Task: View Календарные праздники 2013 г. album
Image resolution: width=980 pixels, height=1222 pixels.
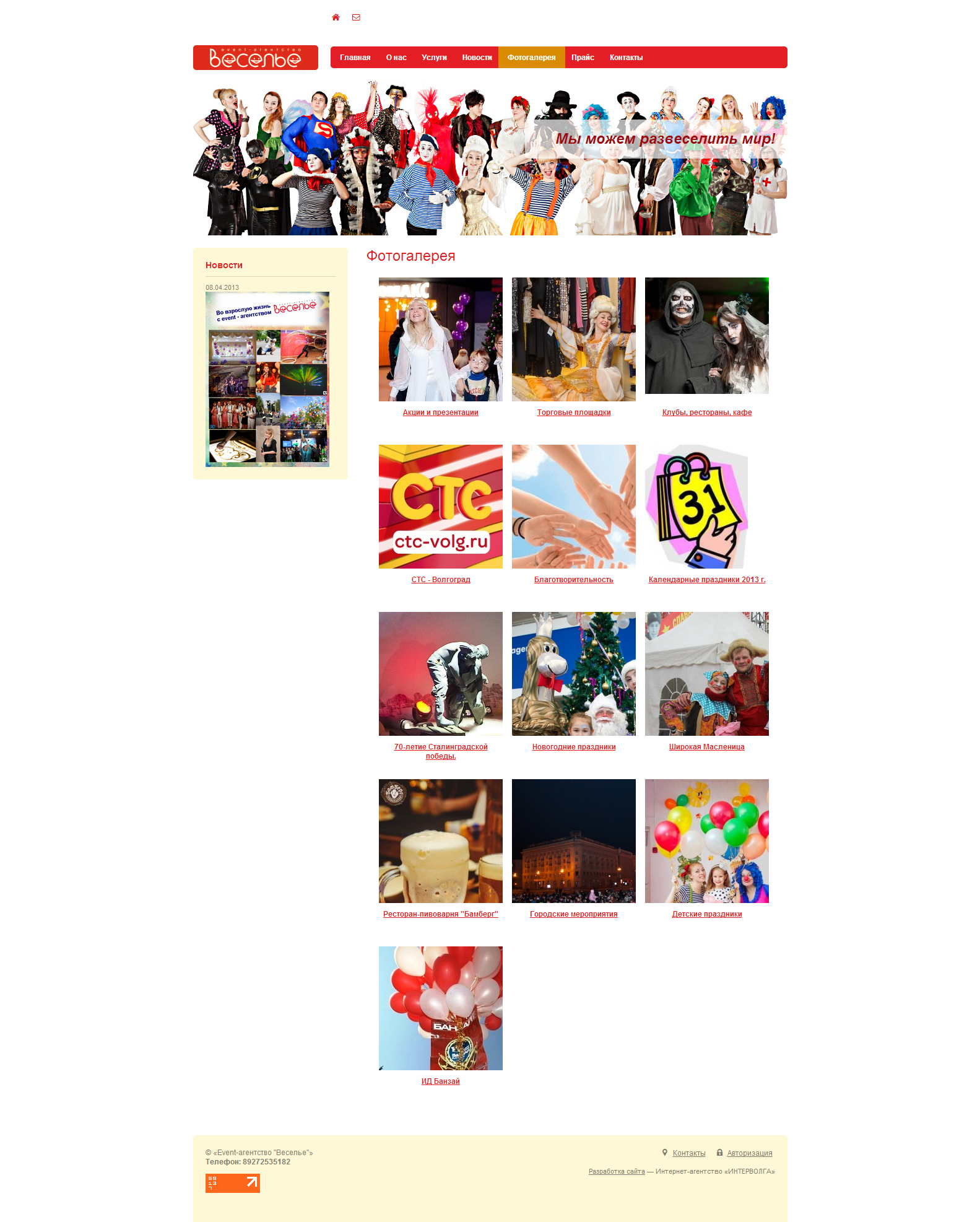Action: [706, 580]
